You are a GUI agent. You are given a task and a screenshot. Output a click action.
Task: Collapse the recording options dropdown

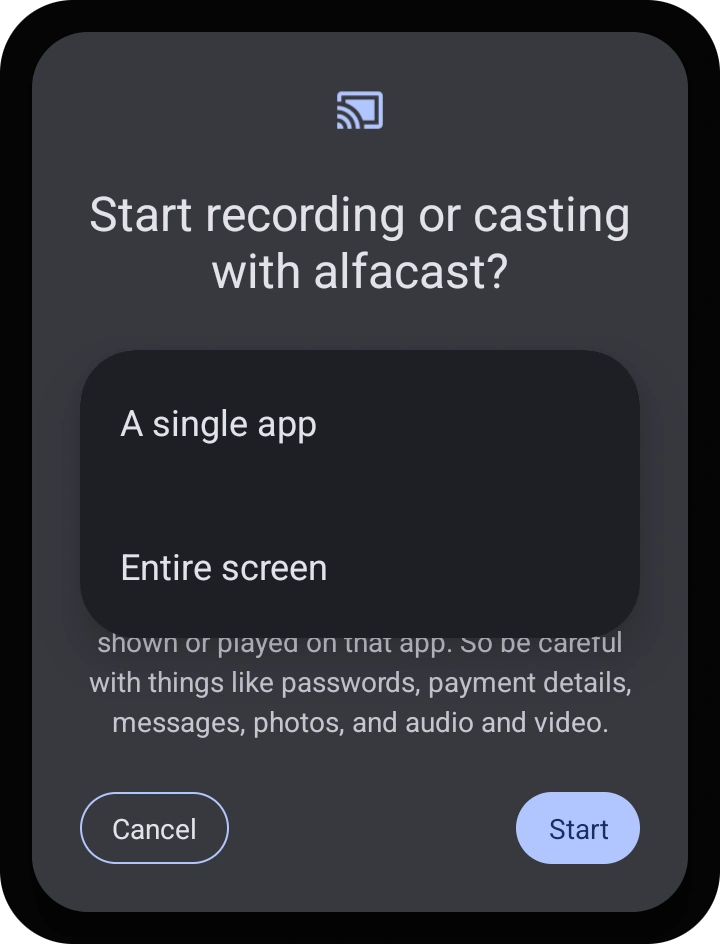click(360, 423)
